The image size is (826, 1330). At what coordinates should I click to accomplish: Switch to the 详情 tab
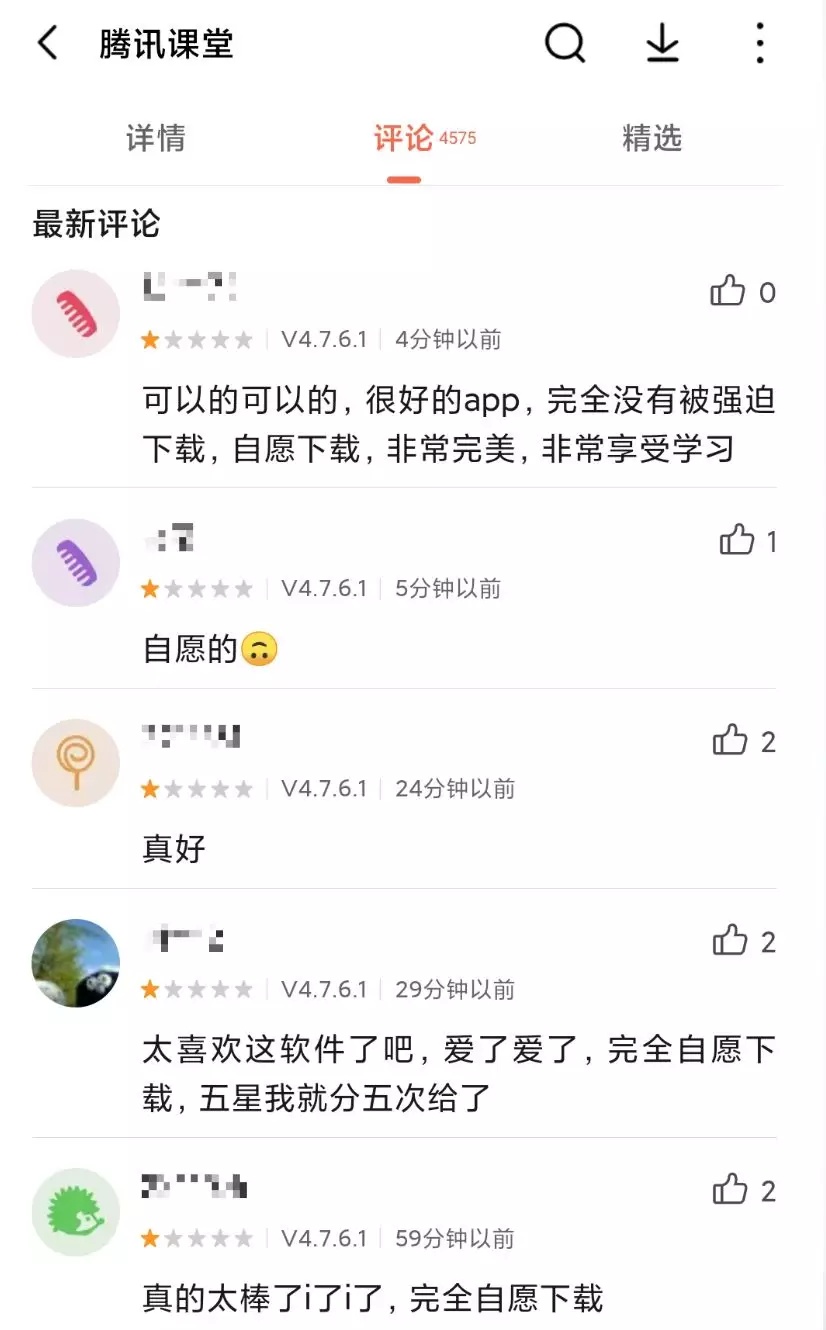(x=155, y=139)
